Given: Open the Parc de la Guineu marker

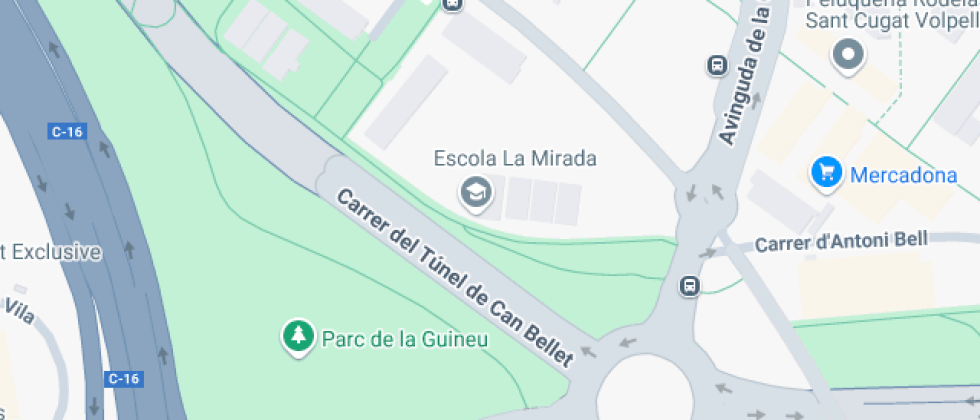Looking at the screenshot, I should pyautogui.click(x=297, y=337).
